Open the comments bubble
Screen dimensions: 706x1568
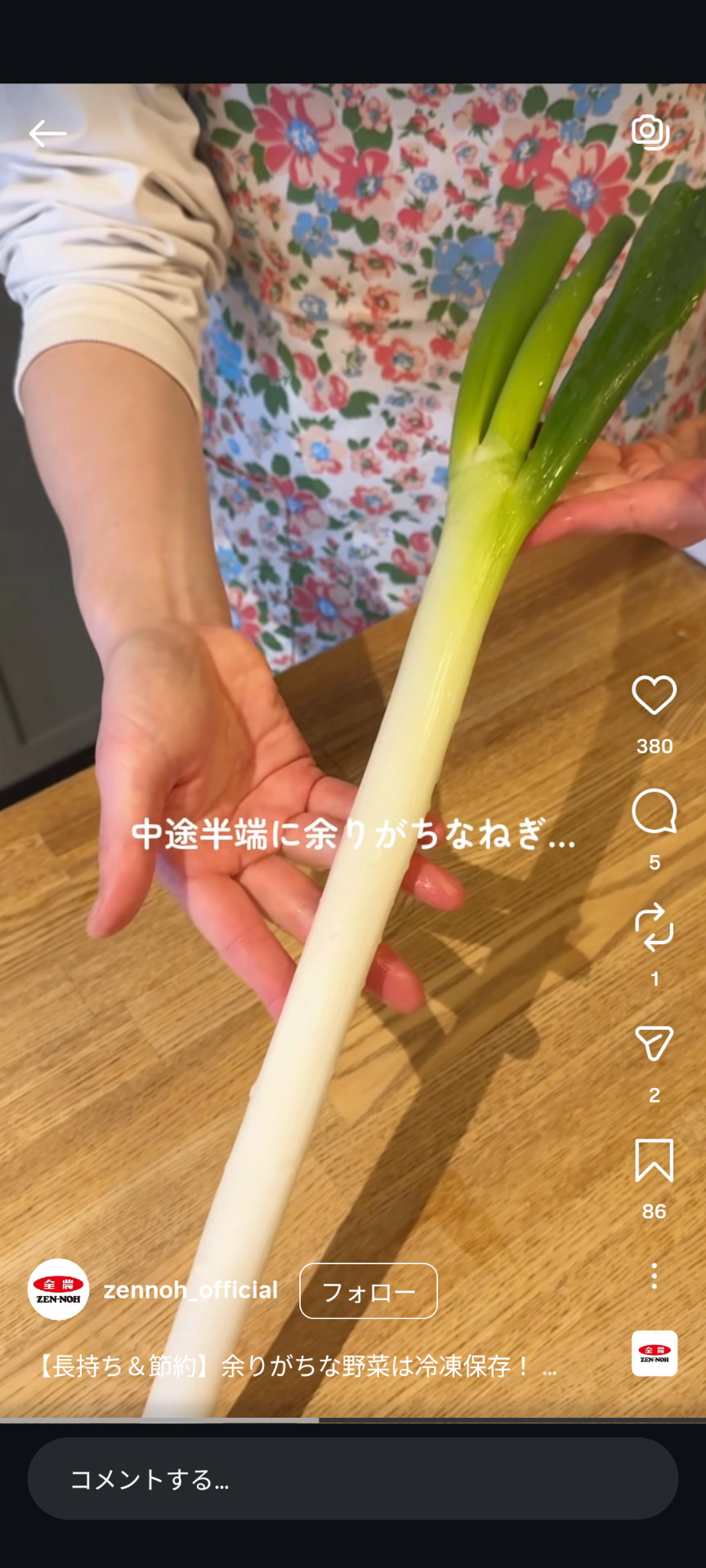pos(654,811)
